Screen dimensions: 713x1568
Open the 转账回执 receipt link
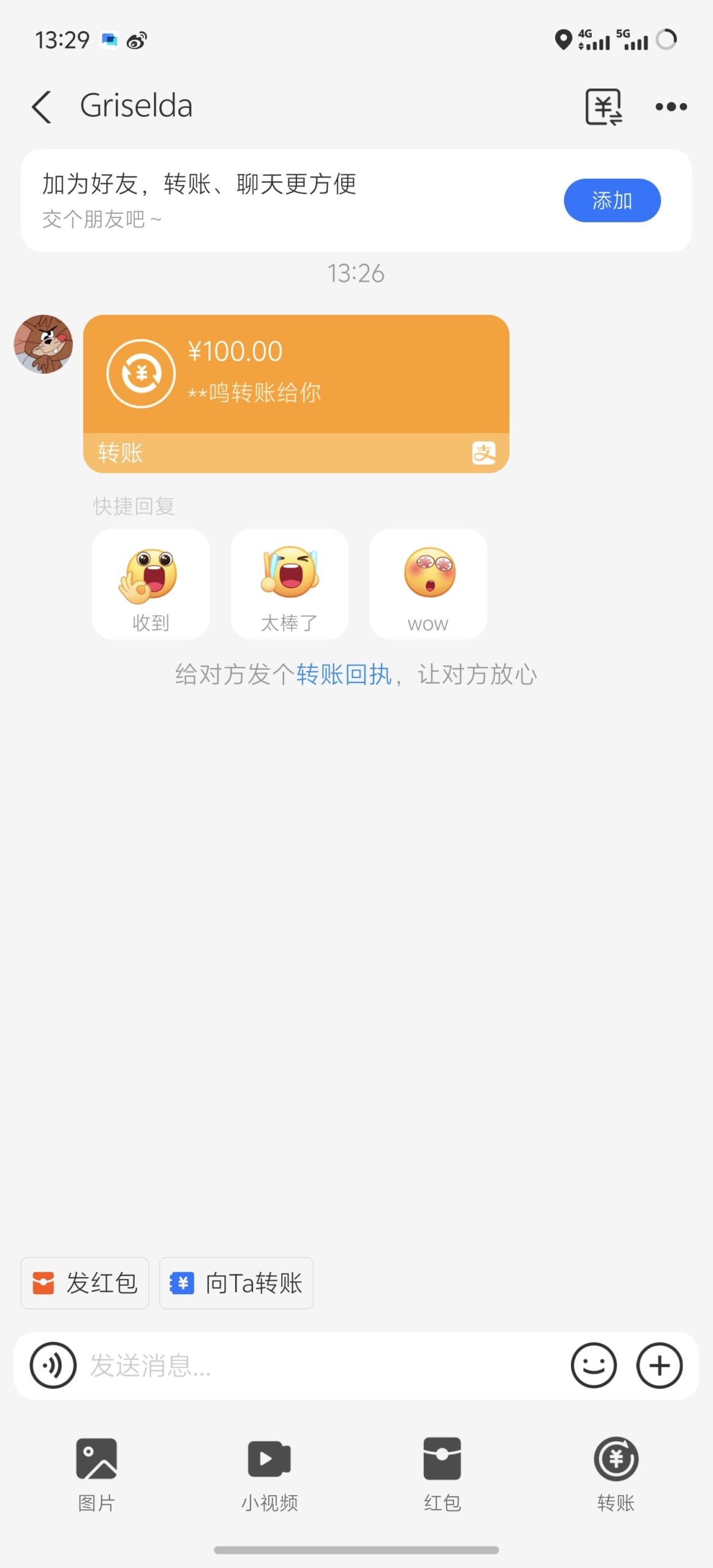(344, 674)
